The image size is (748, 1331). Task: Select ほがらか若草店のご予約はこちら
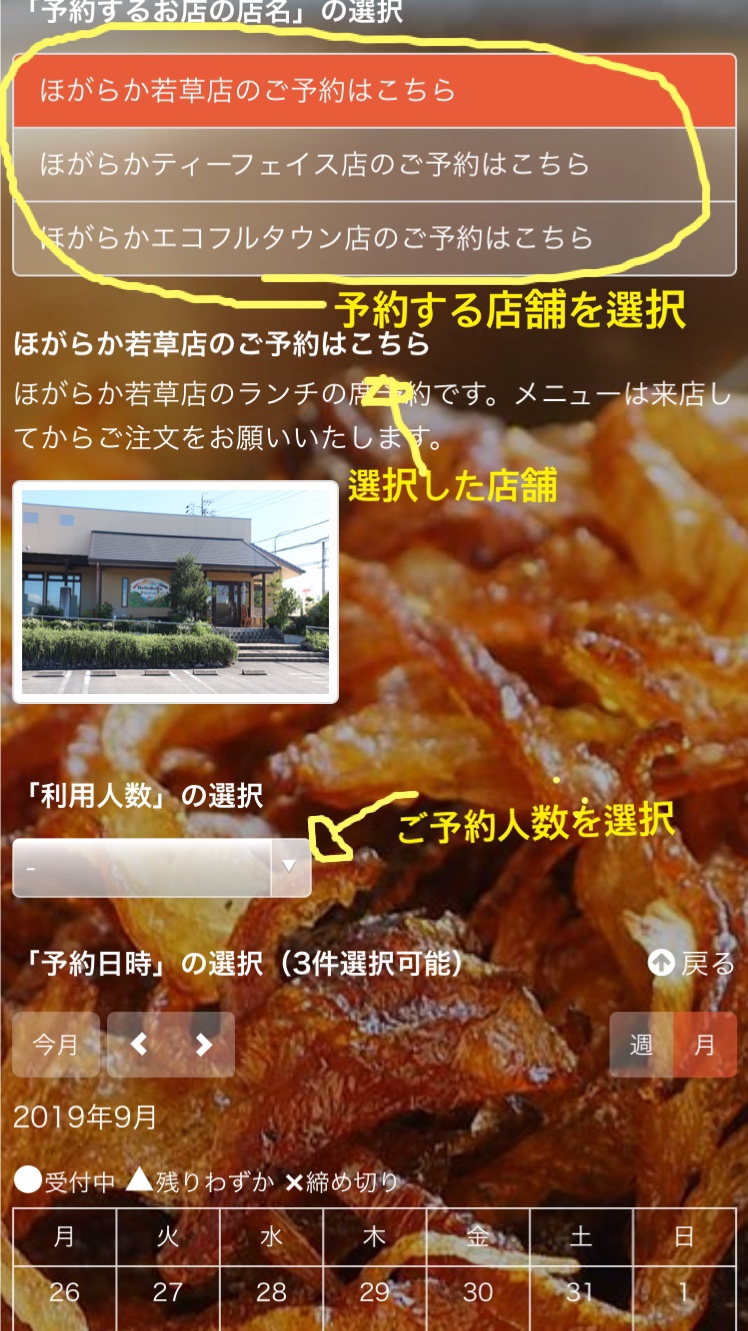pos(374,91)
